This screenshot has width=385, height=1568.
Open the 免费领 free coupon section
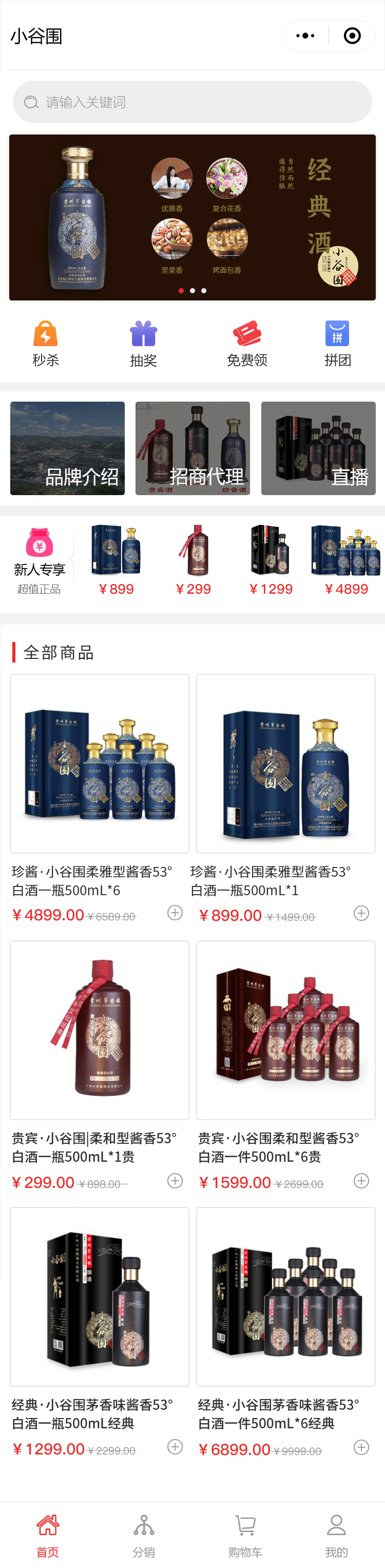[x=247, y=343]
